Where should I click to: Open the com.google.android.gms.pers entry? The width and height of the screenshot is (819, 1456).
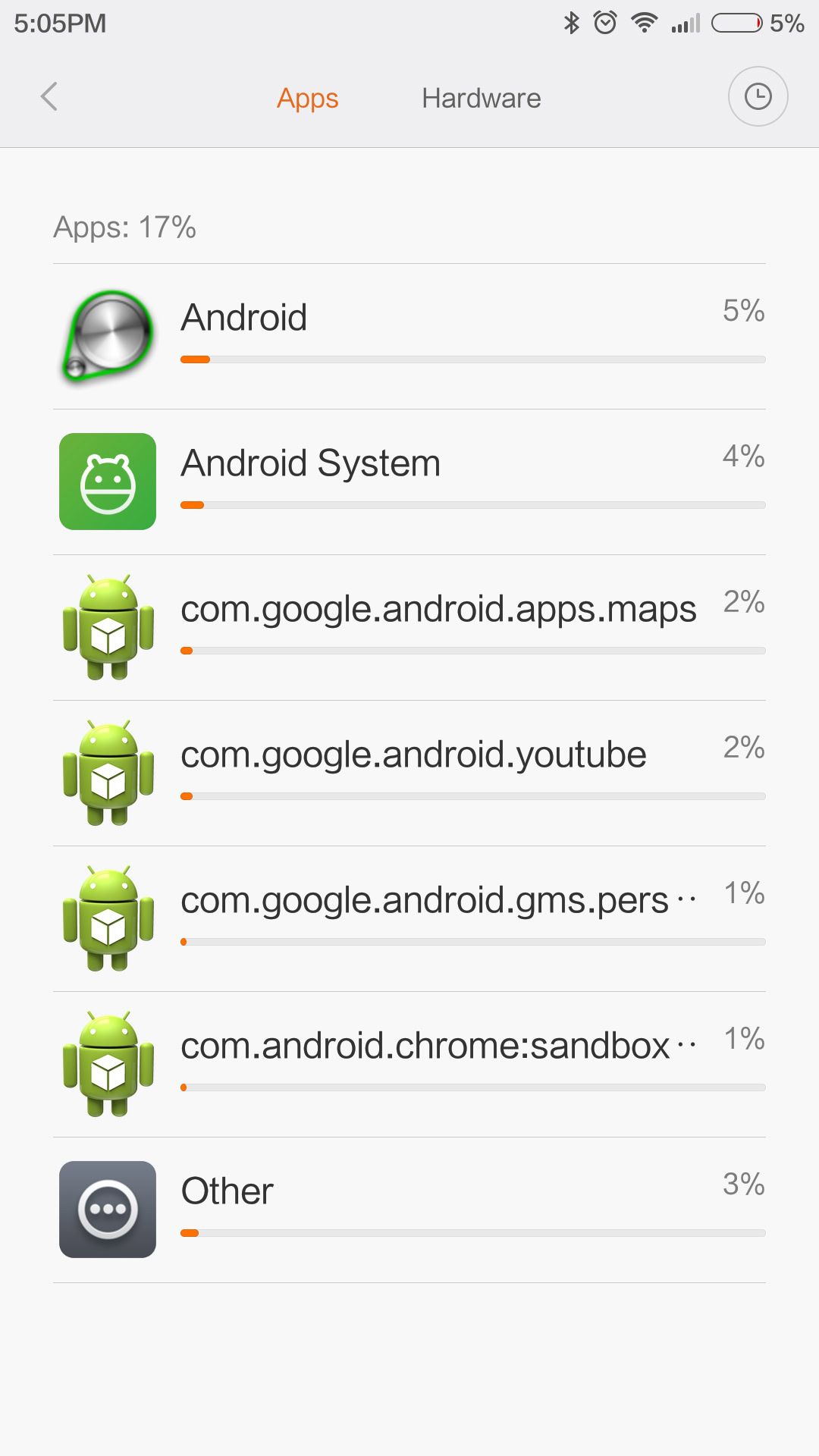click(409, 919)
